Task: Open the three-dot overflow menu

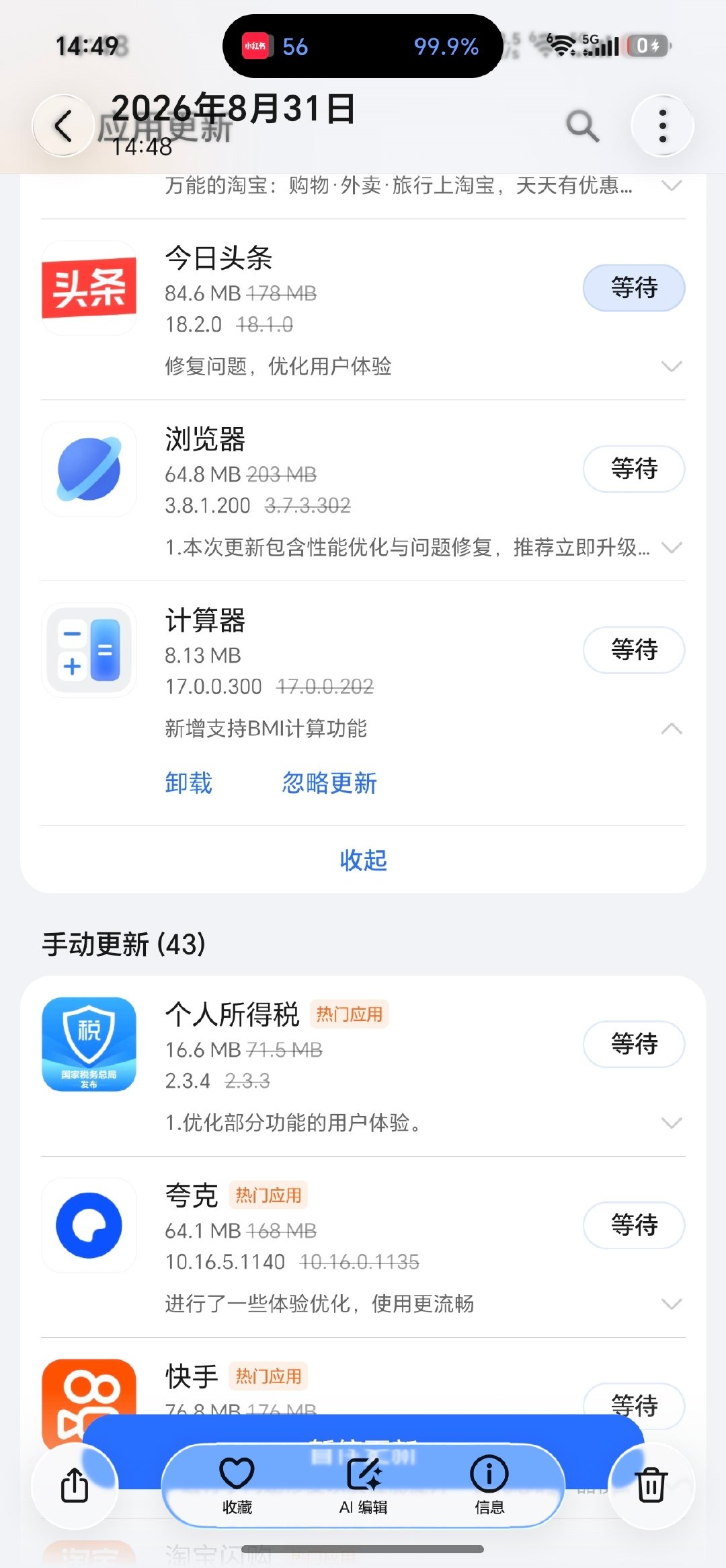Action: tap(662, 126)
